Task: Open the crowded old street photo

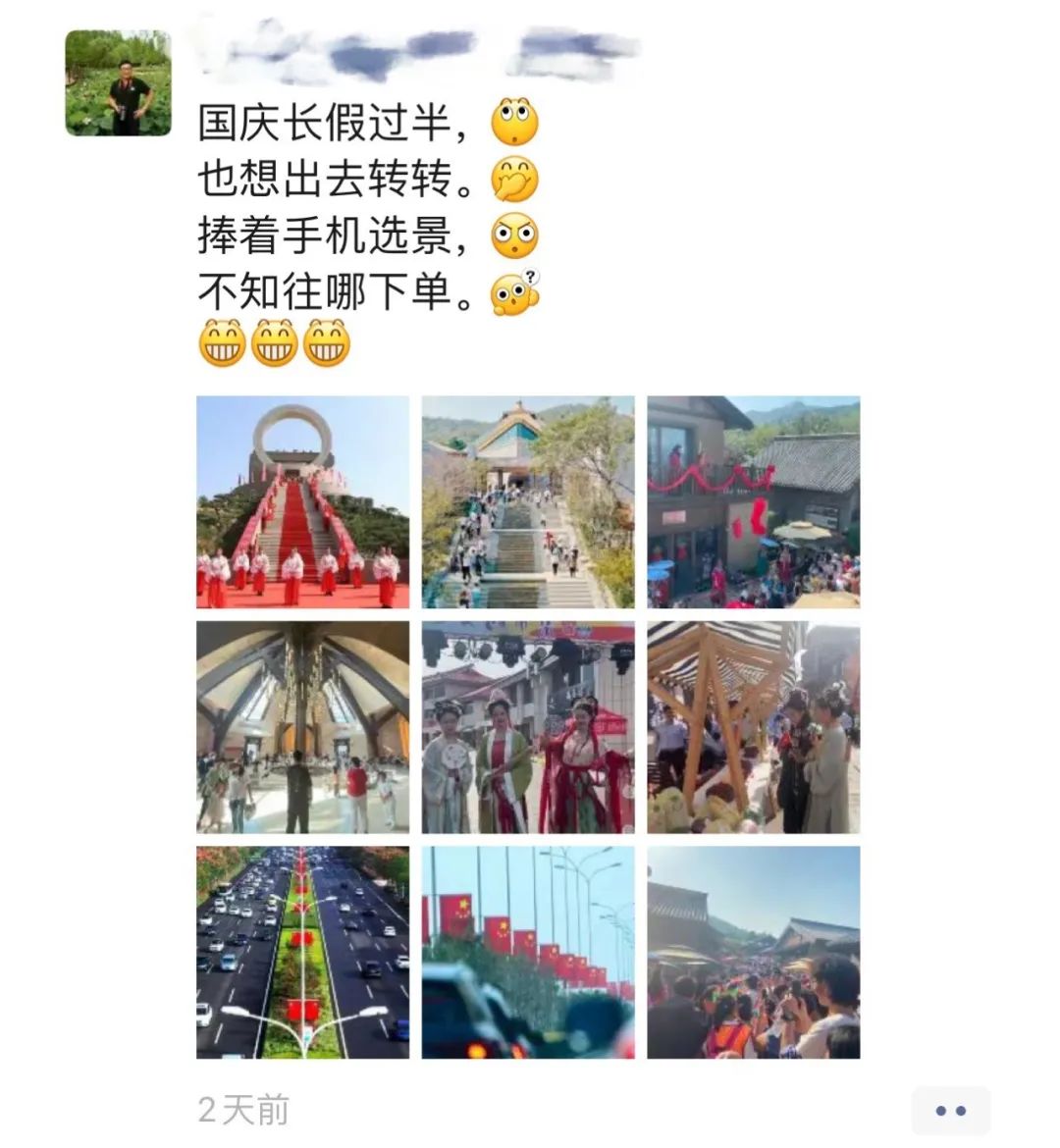Action: tap(754, 953)
